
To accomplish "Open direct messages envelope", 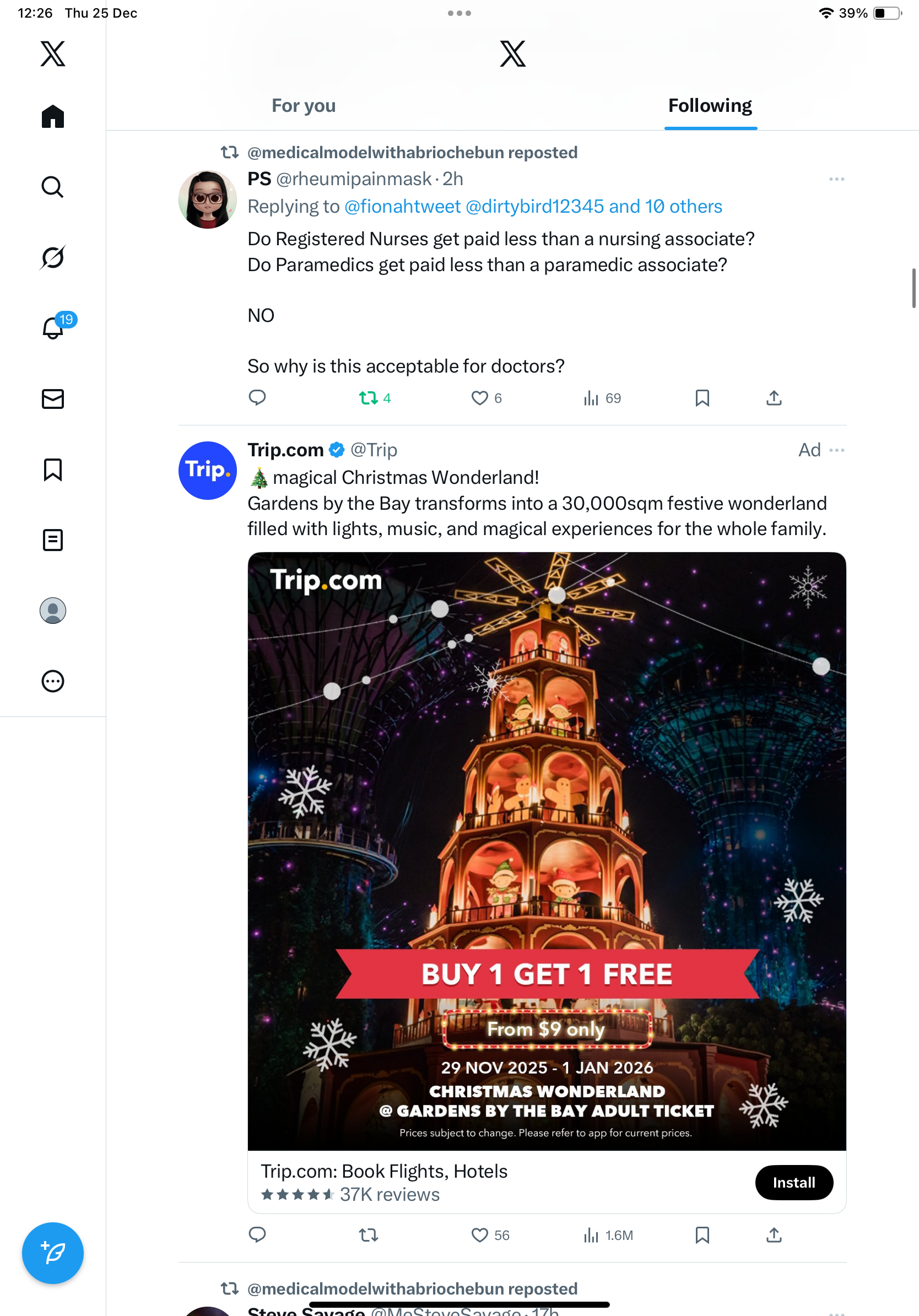I will coord(53,399).
